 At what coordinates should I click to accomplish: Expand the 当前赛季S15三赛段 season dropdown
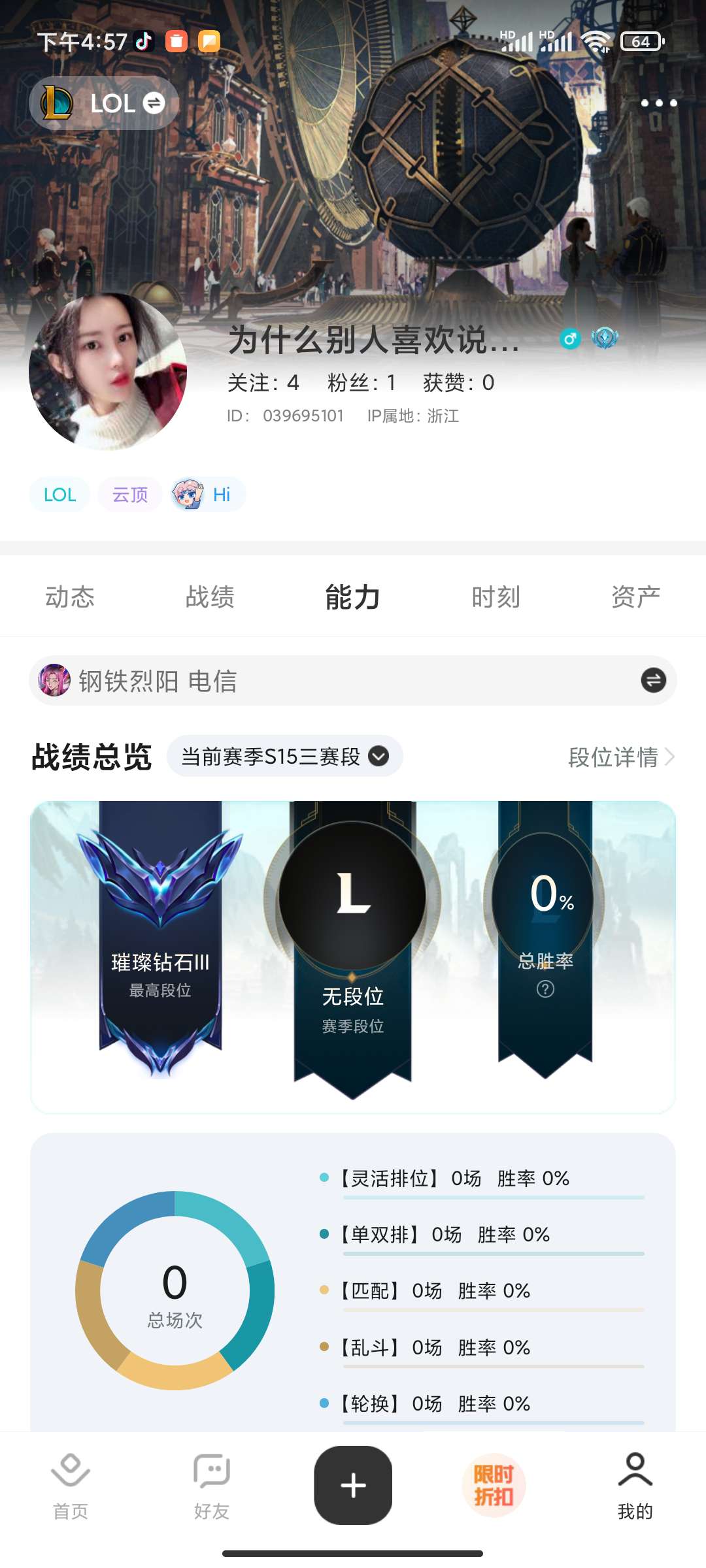point(285,757)
